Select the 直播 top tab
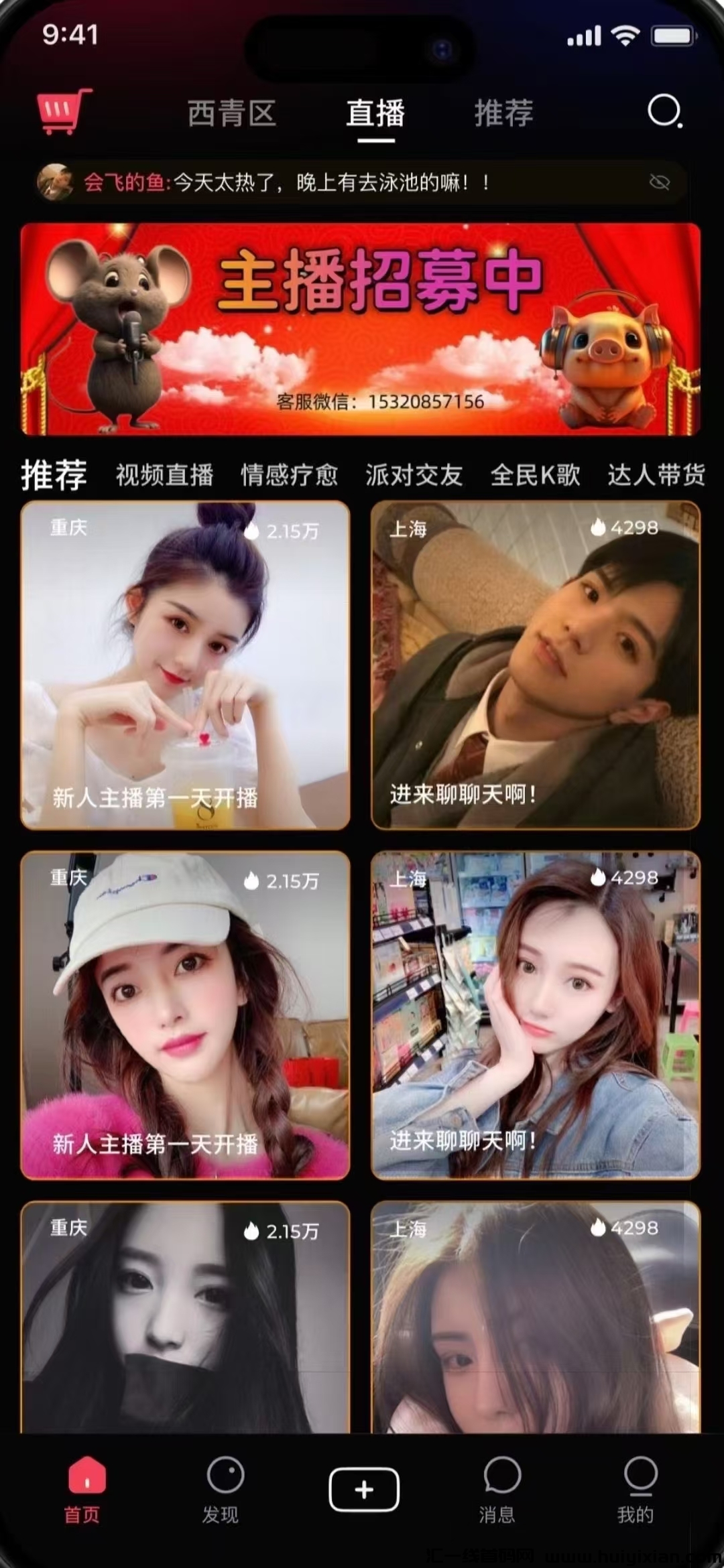 coord(375,113)
